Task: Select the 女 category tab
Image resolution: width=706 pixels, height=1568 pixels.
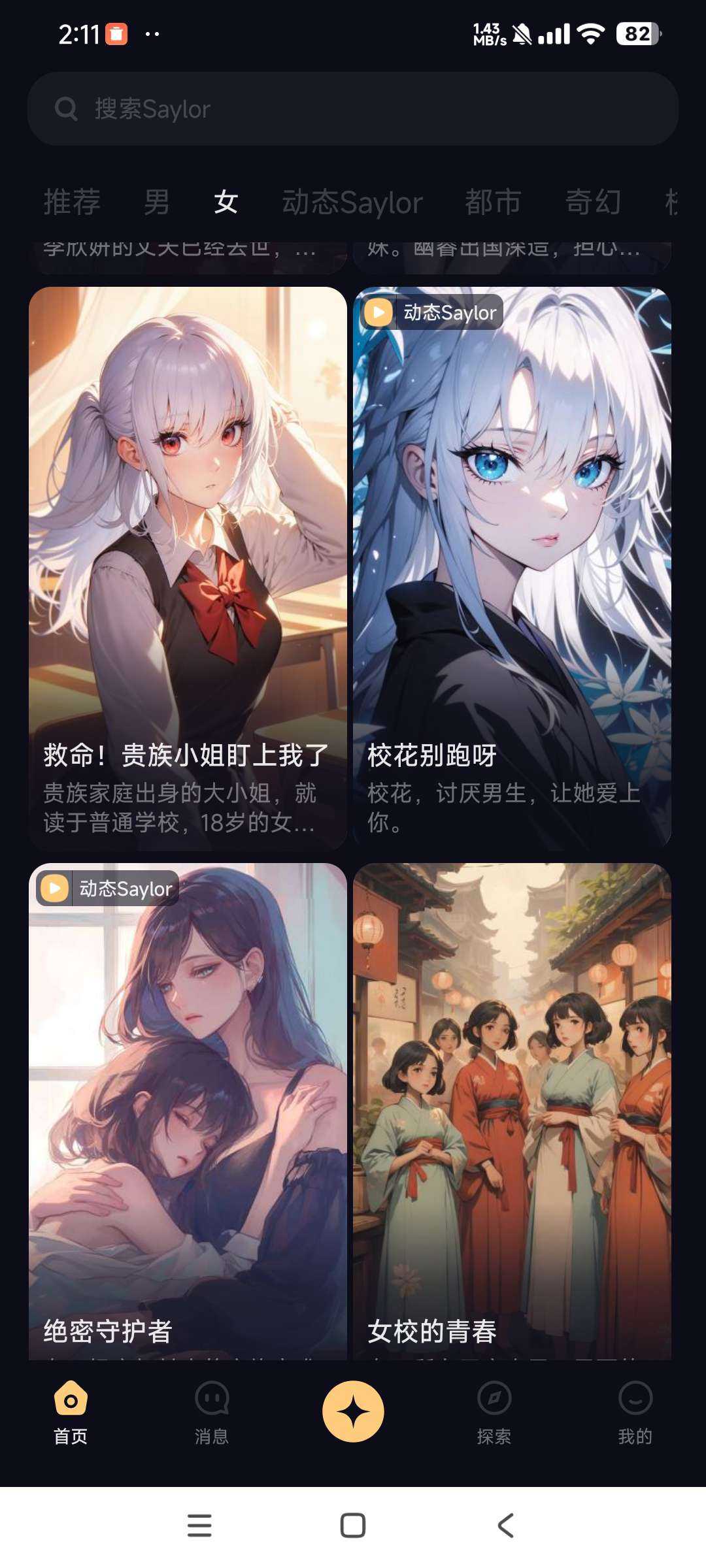Action: pyautogui.click(x=226, y=201)
